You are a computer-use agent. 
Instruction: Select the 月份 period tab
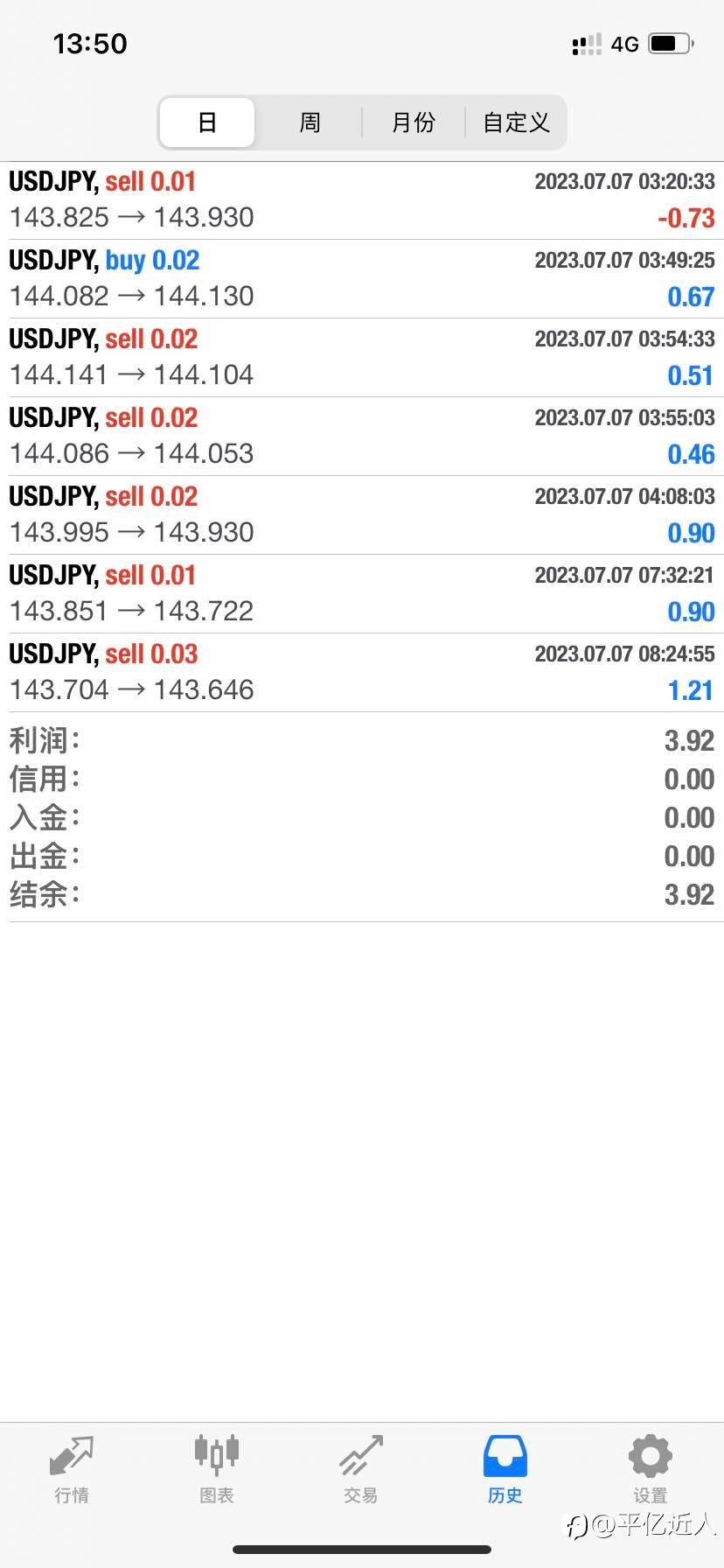(x=413, y=122)
